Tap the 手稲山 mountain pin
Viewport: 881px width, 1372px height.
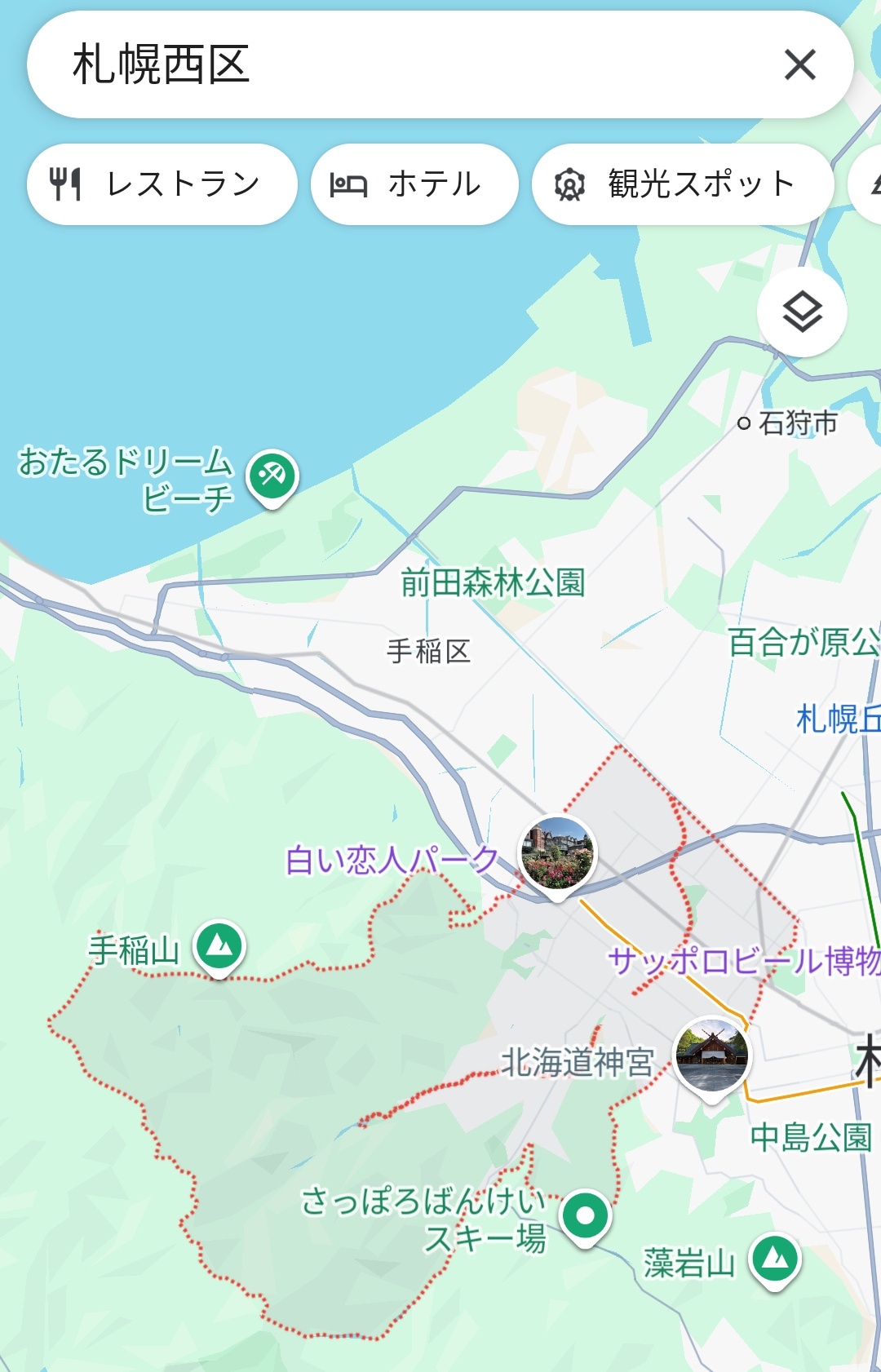pos(219,945)
